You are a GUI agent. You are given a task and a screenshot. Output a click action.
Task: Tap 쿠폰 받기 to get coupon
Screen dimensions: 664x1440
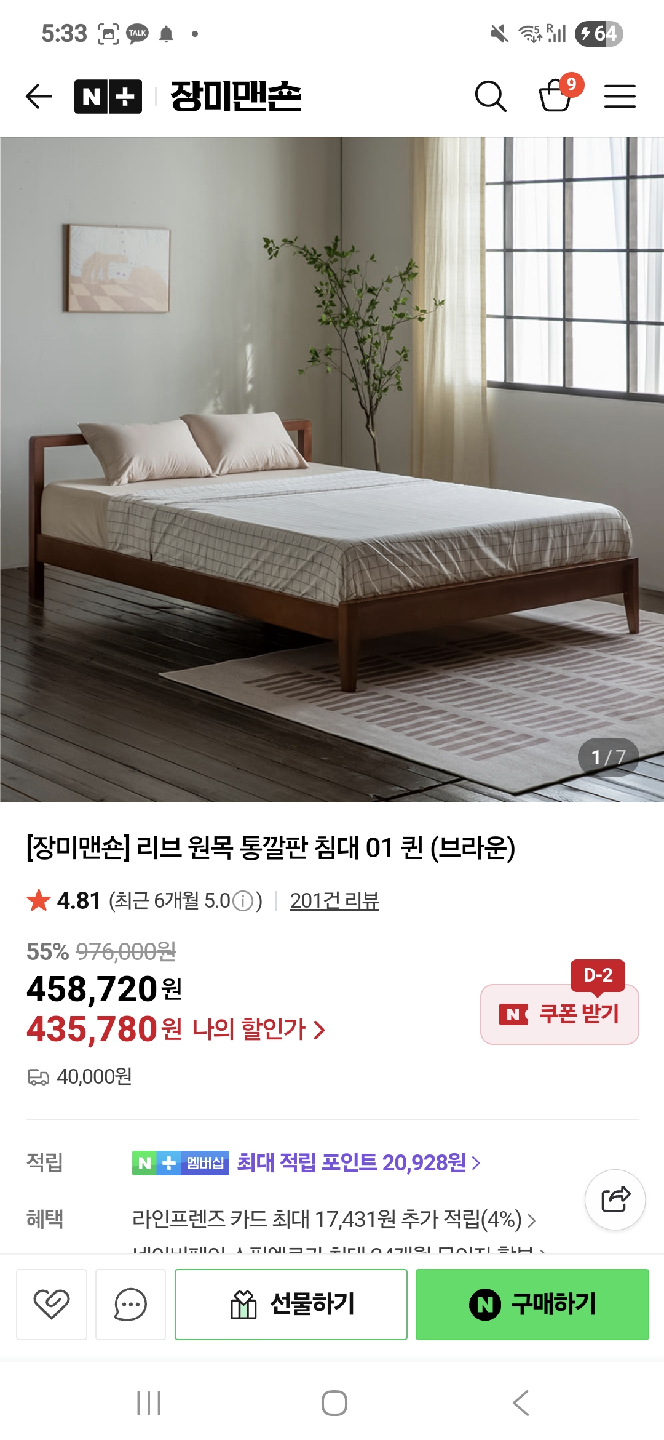tap(560, 1014)
